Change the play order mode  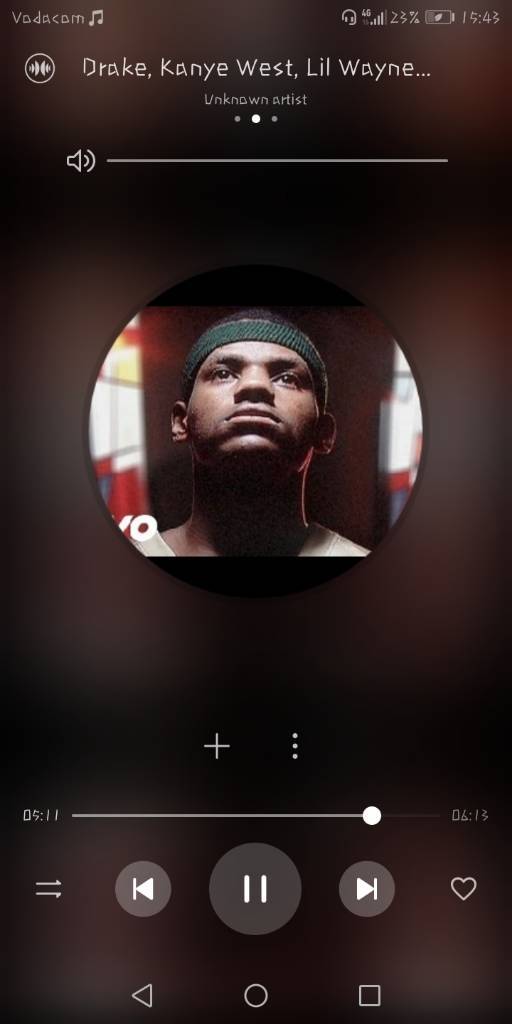click(49, 889)
